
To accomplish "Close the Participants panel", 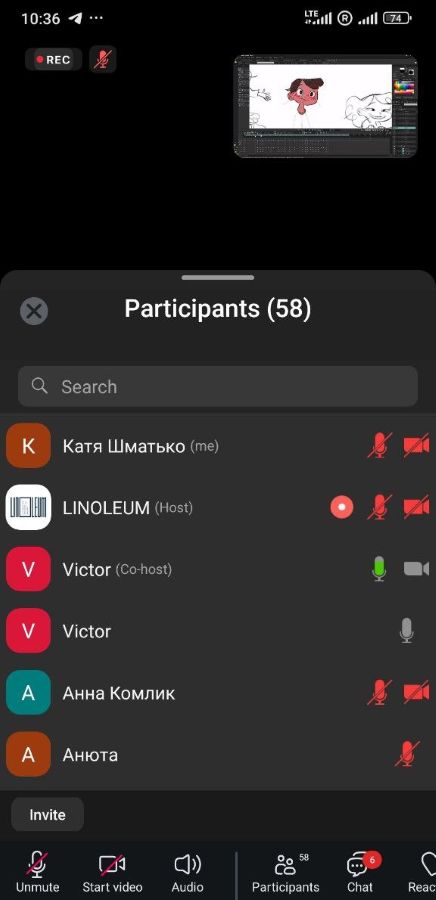I will pos(34,311).
